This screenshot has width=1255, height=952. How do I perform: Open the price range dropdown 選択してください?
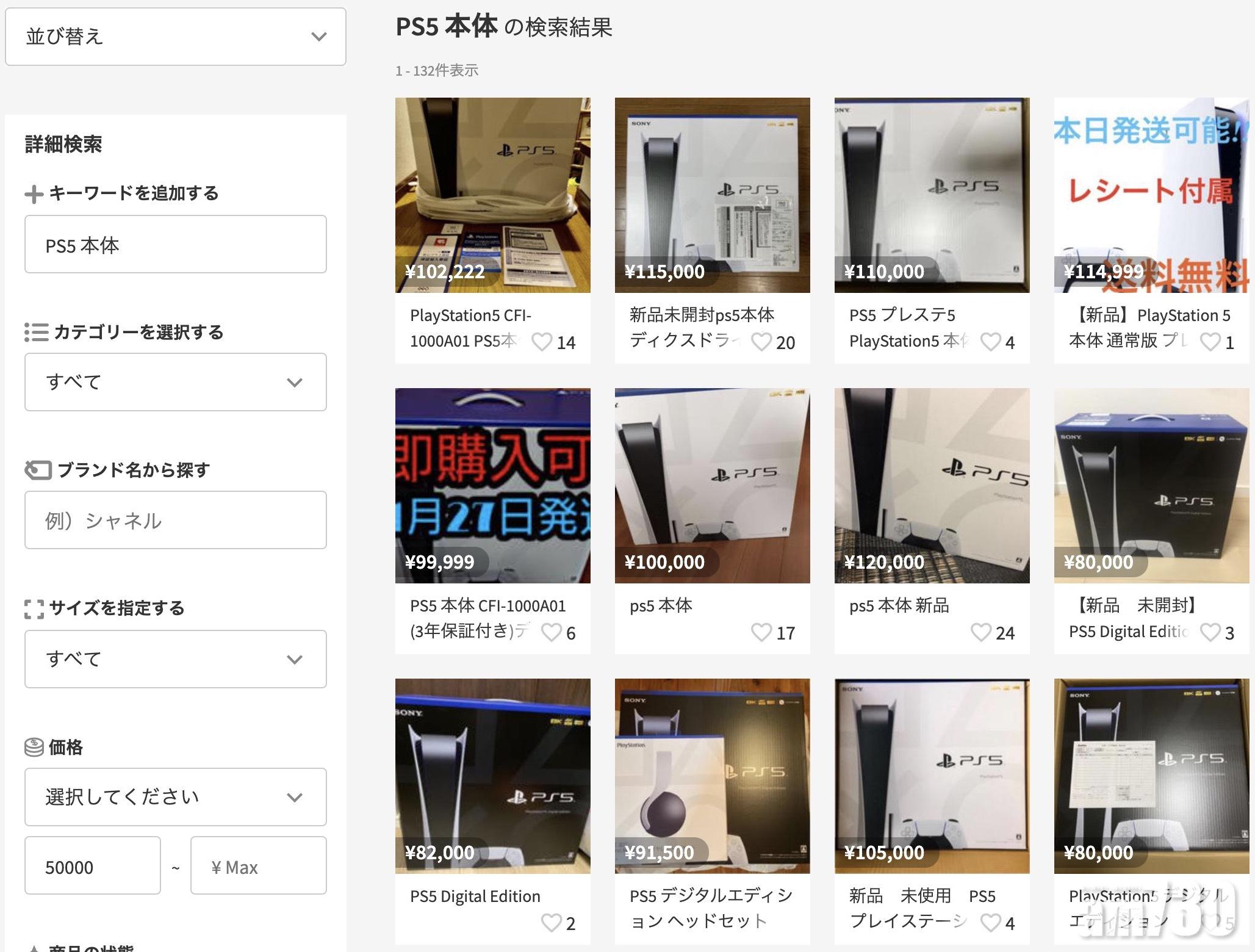click(x=176, y=797)
